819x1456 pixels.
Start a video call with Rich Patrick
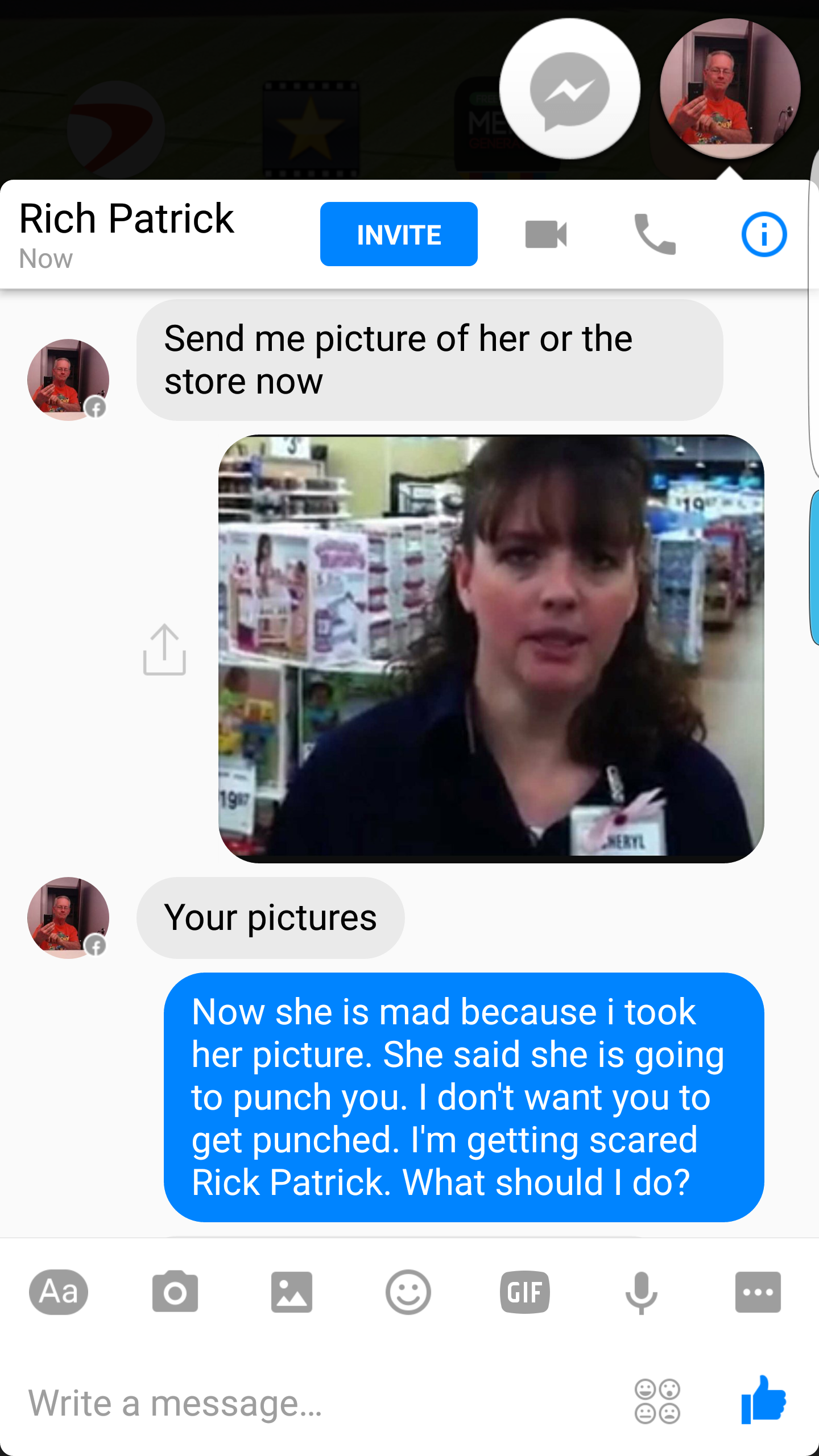click(x=546, y=234)
